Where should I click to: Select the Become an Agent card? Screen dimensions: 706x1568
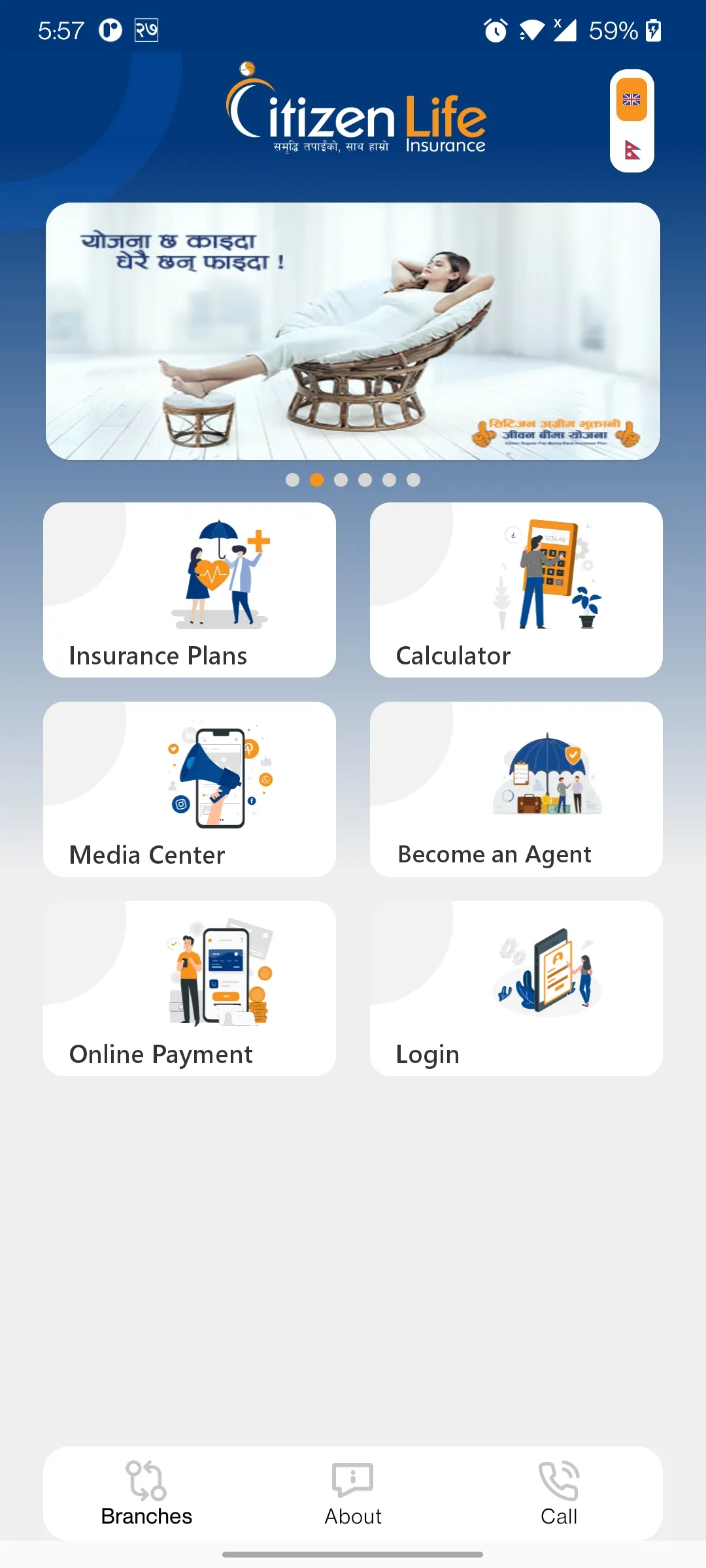tap(516, 789)
